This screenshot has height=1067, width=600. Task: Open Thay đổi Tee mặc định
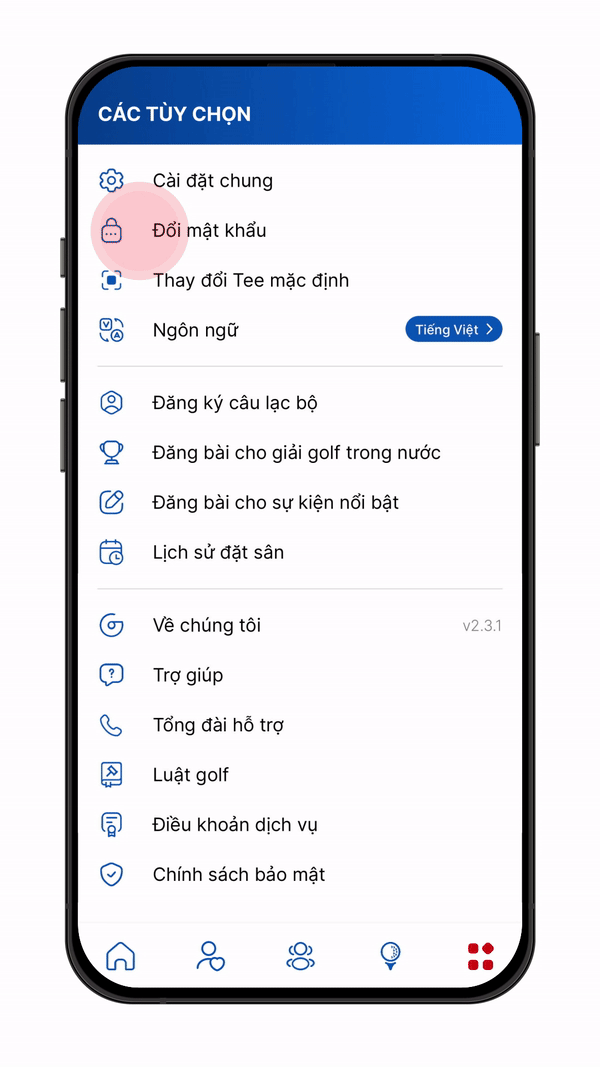[x=250, y=281]
